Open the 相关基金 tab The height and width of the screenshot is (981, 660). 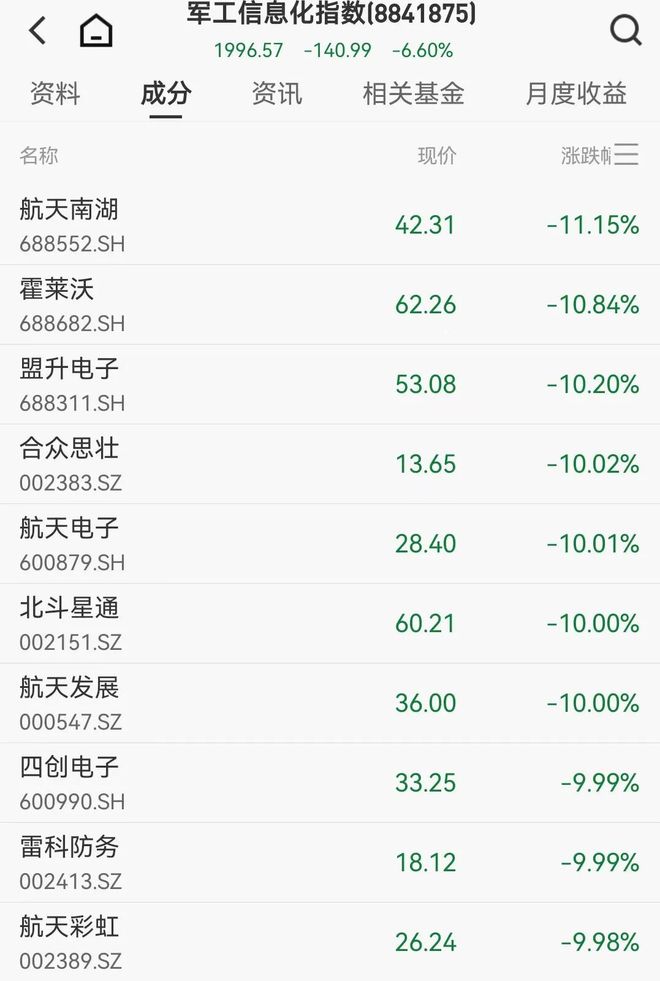[x=413, y=94]
